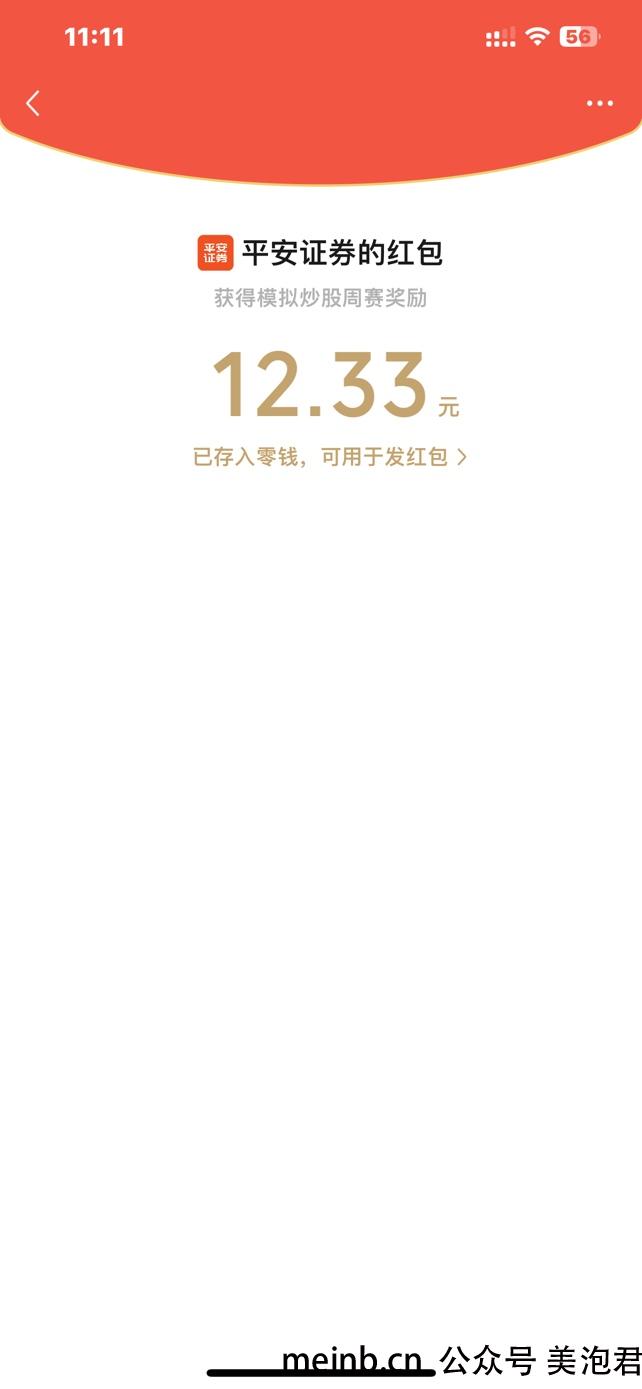Go back using the top-left arrow
The width and height of the screenshot is (642, 1389).
(x=33, y=103)
